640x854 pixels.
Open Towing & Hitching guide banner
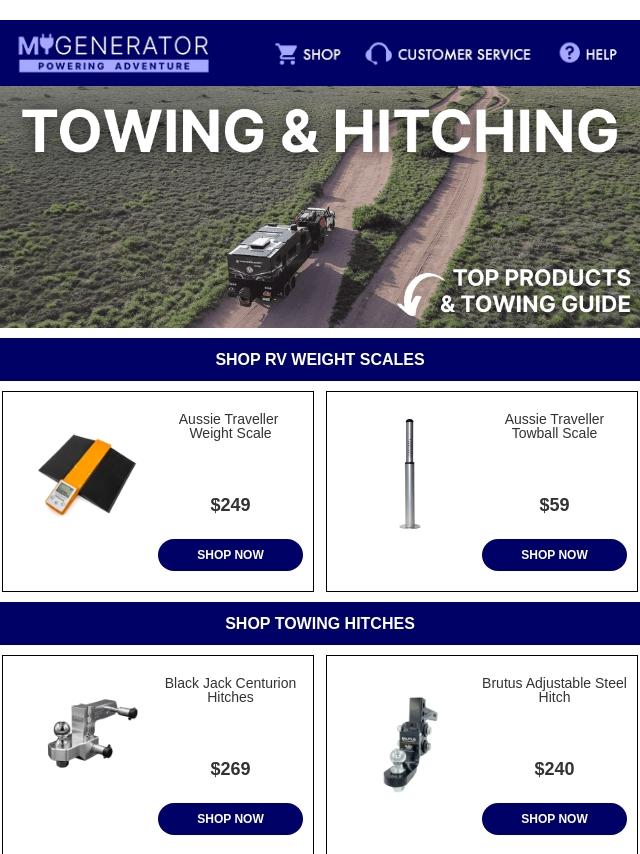[320, 207]
